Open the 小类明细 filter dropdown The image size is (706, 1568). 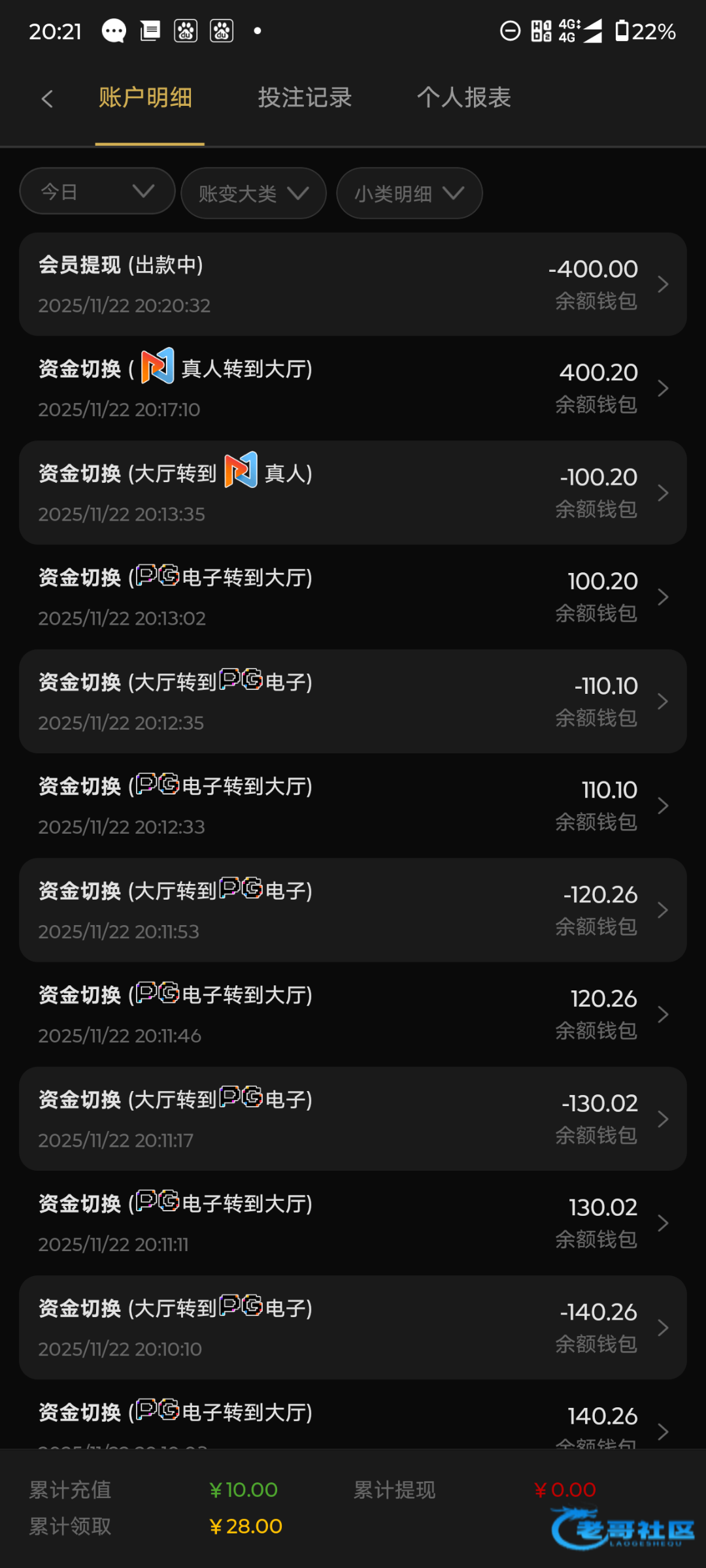tap(409, 193)
